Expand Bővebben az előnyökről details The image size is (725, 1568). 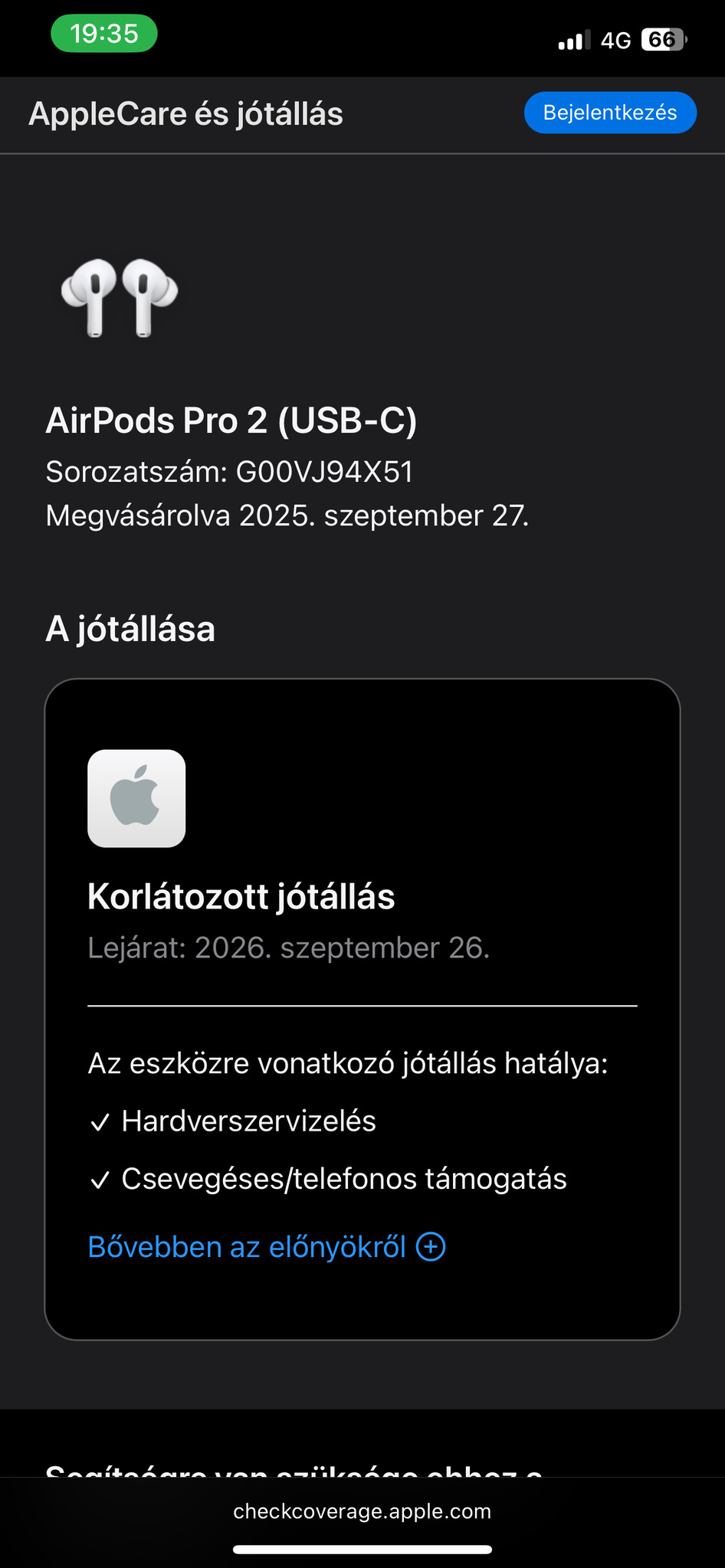coord(266,1247)
